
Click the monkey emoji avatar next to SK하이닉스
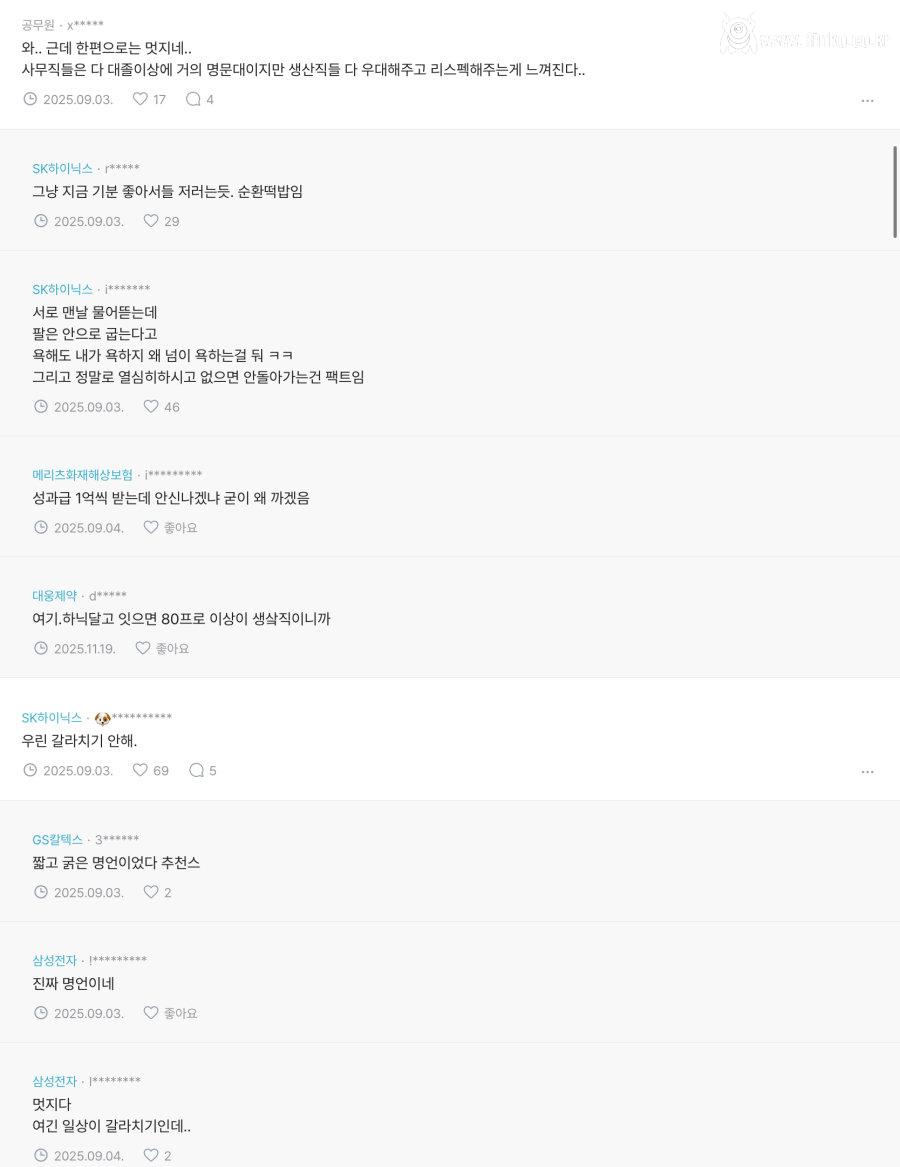(x=103, y=717)
